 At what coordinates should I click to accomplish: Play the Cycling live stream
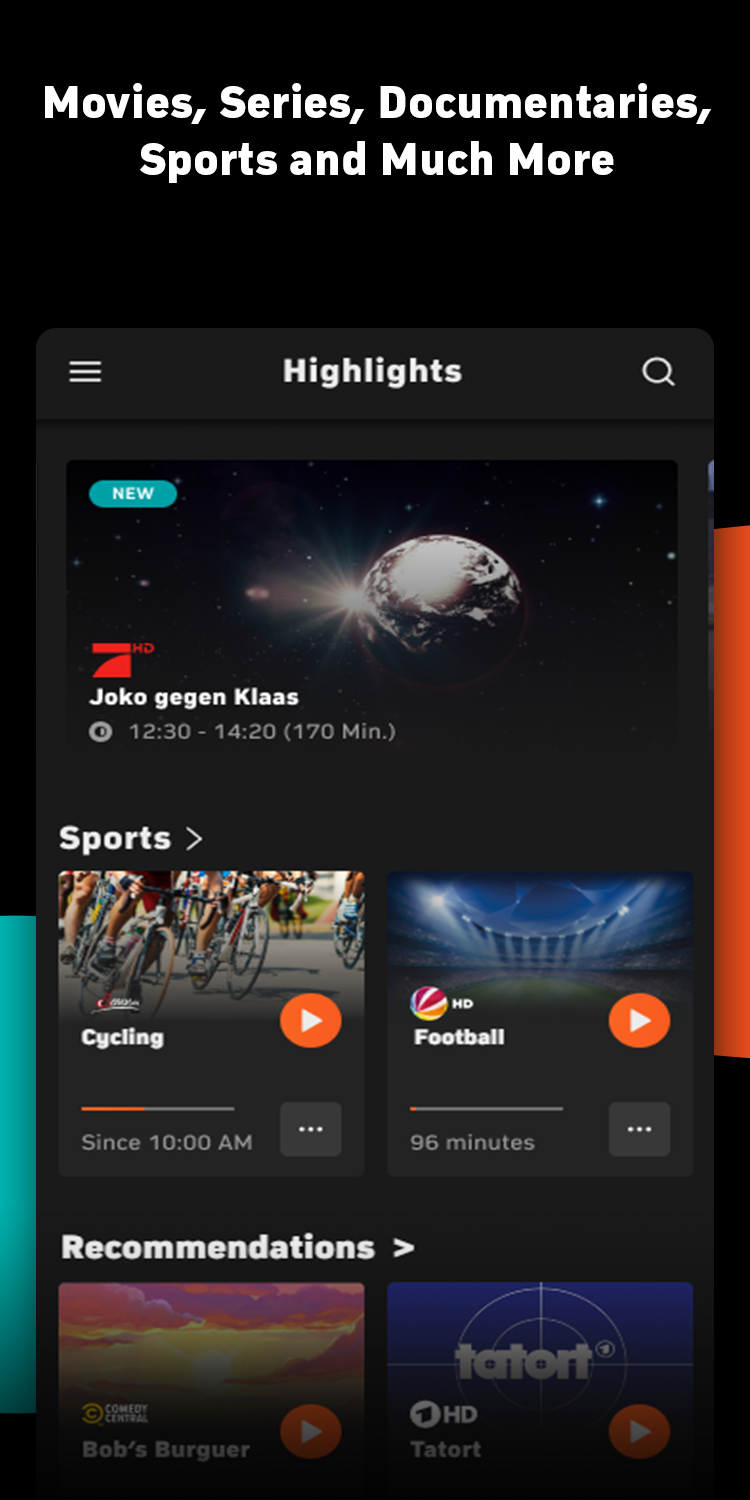pyautogui.click(x=311, y=1020)
